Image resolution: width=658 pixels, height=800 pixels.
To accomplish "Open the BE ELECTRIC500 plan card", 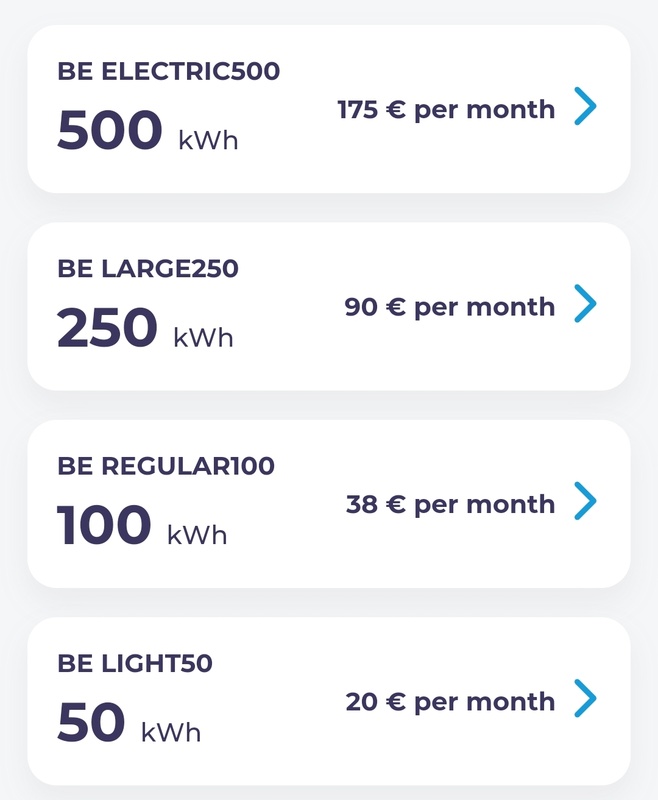I will [328, 108].
